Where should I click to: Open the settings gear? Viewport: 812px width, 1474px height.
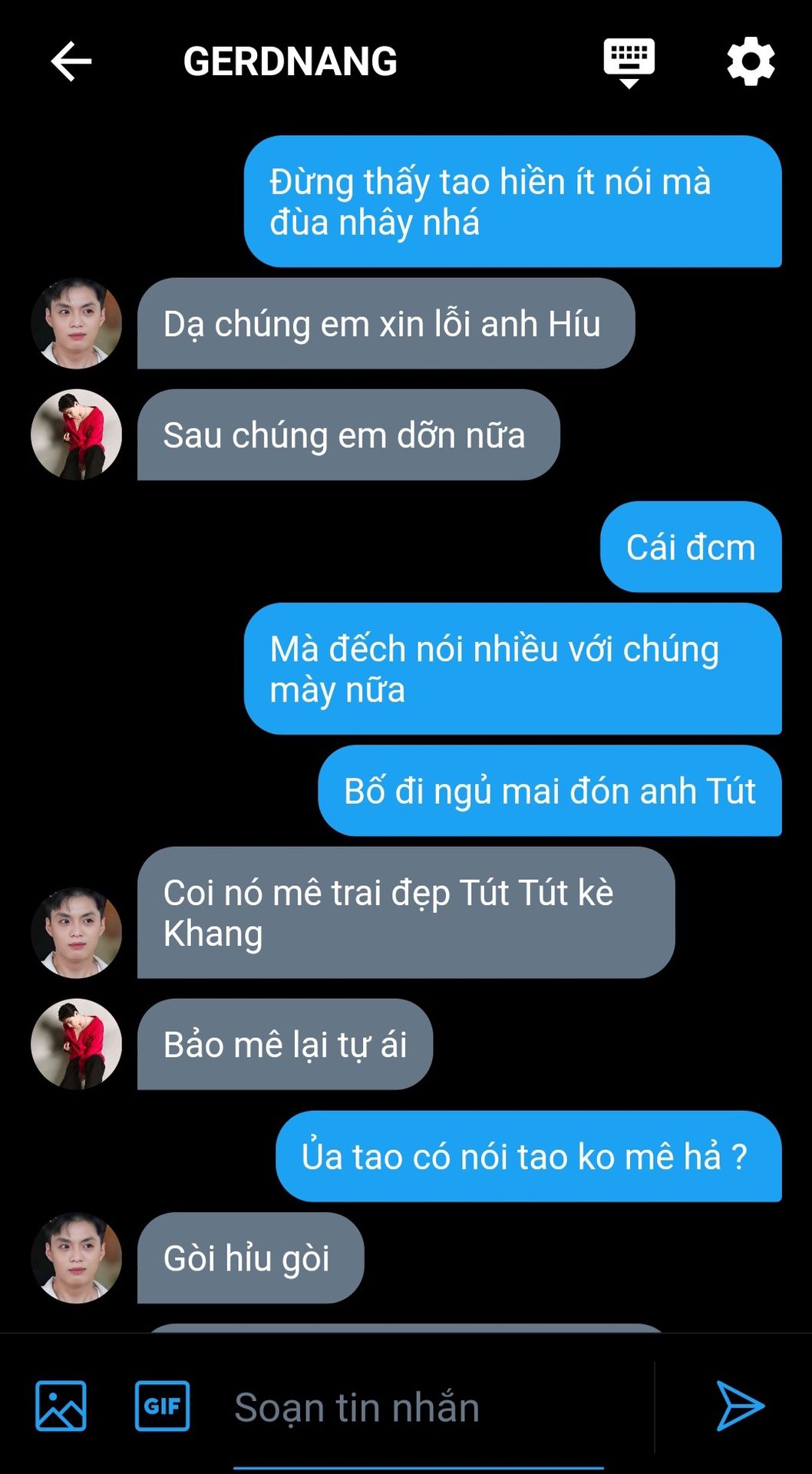tap(751, 61)
